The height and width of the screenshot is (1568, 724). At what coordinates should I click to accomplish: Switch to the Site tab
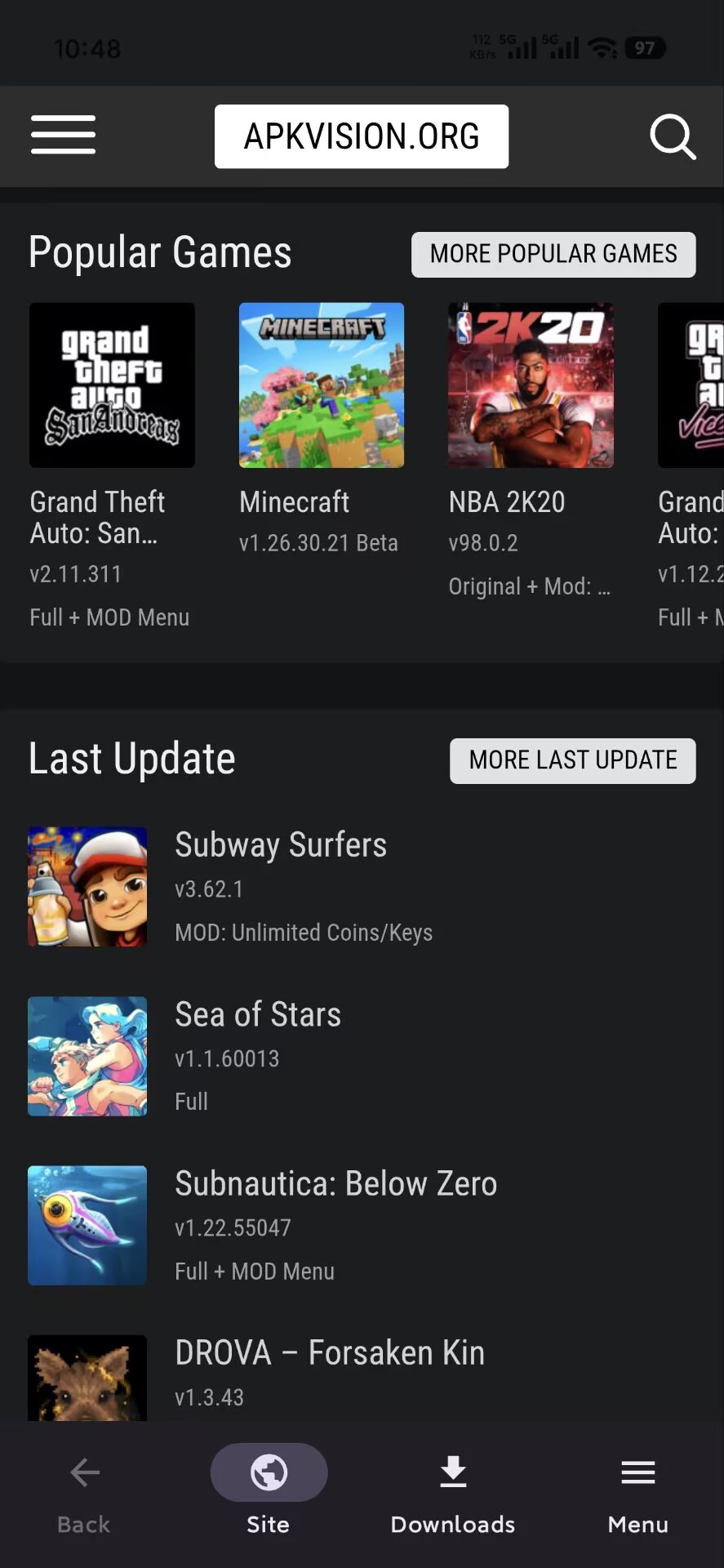(x=269, y=1494)
